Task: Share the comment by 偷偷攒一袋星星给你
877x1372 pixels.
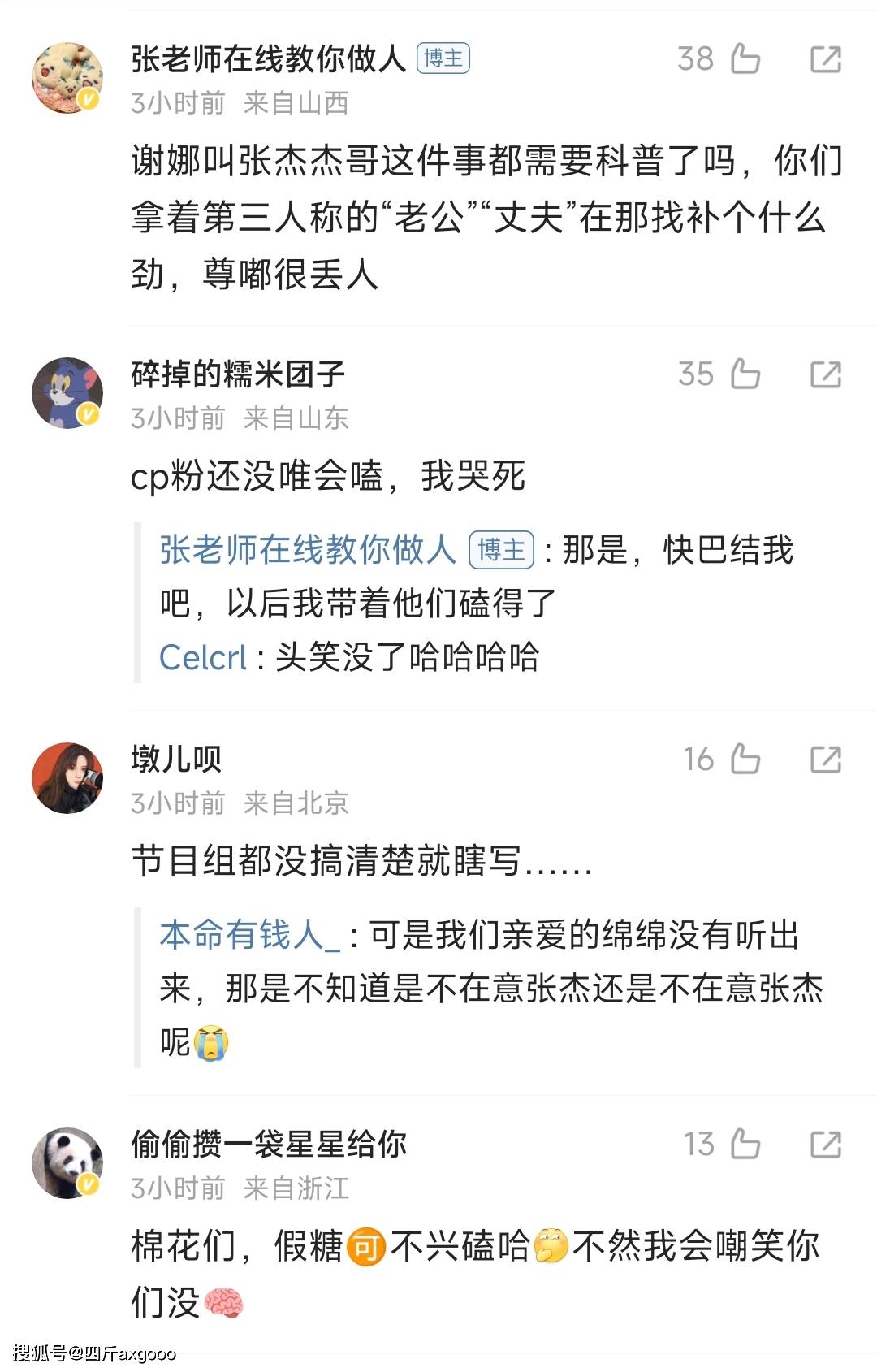Action: 826,1144
